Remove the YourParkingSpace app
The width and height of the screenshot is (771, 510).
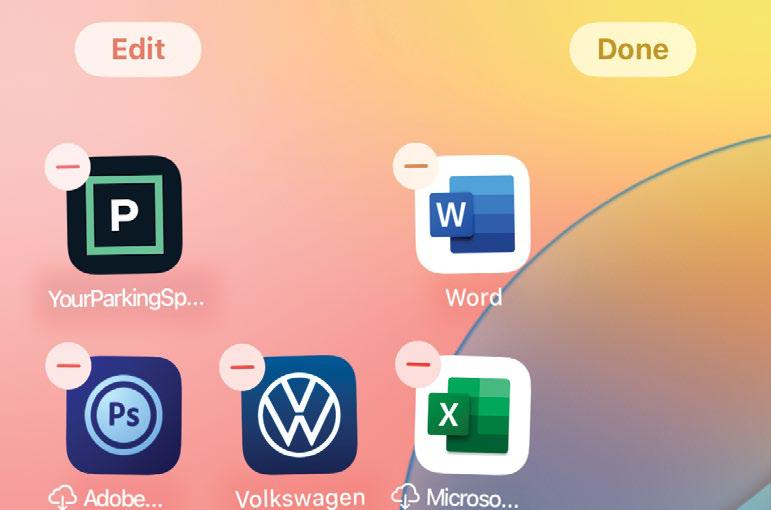(x=68, y=168)
